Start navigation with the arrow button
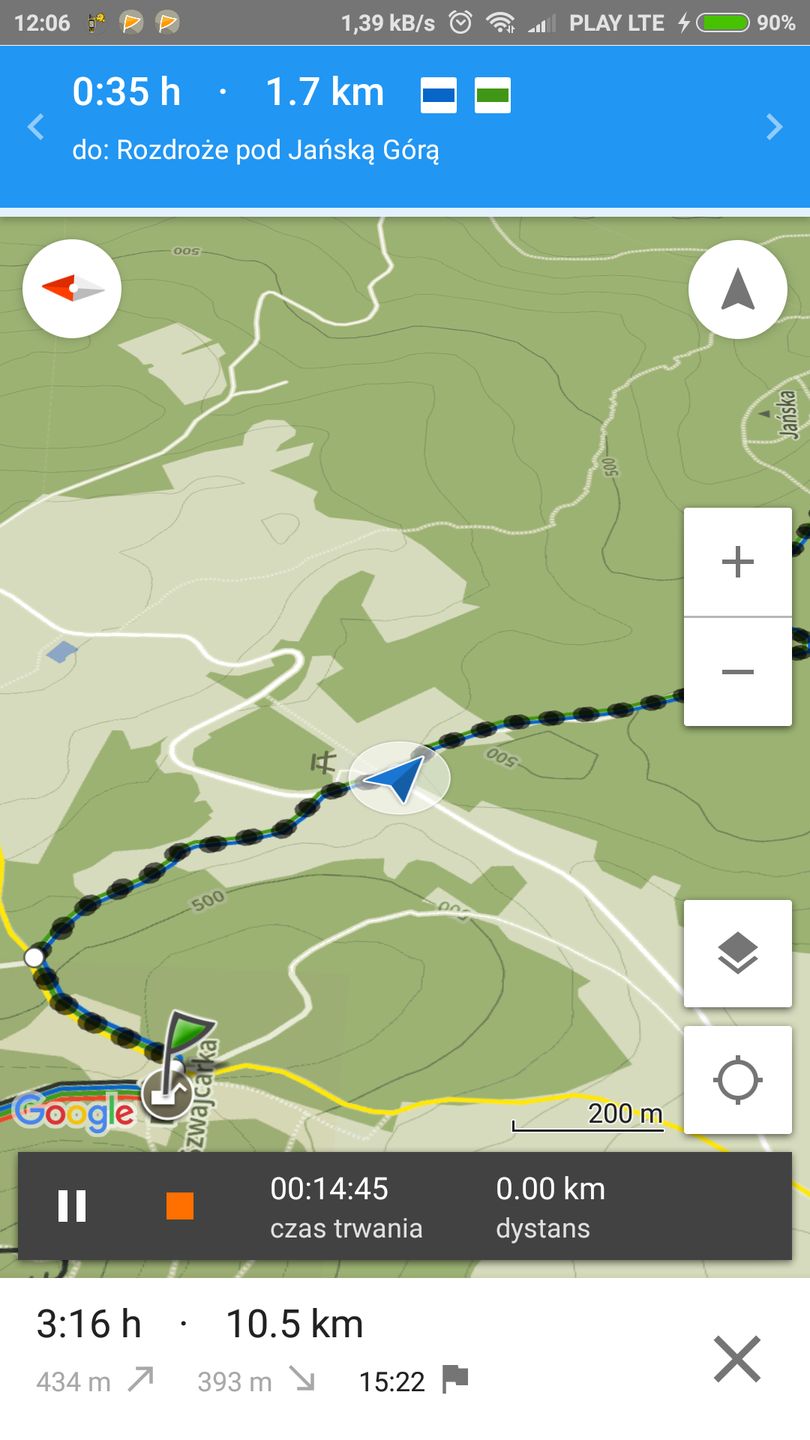 [x=738, y=290]
